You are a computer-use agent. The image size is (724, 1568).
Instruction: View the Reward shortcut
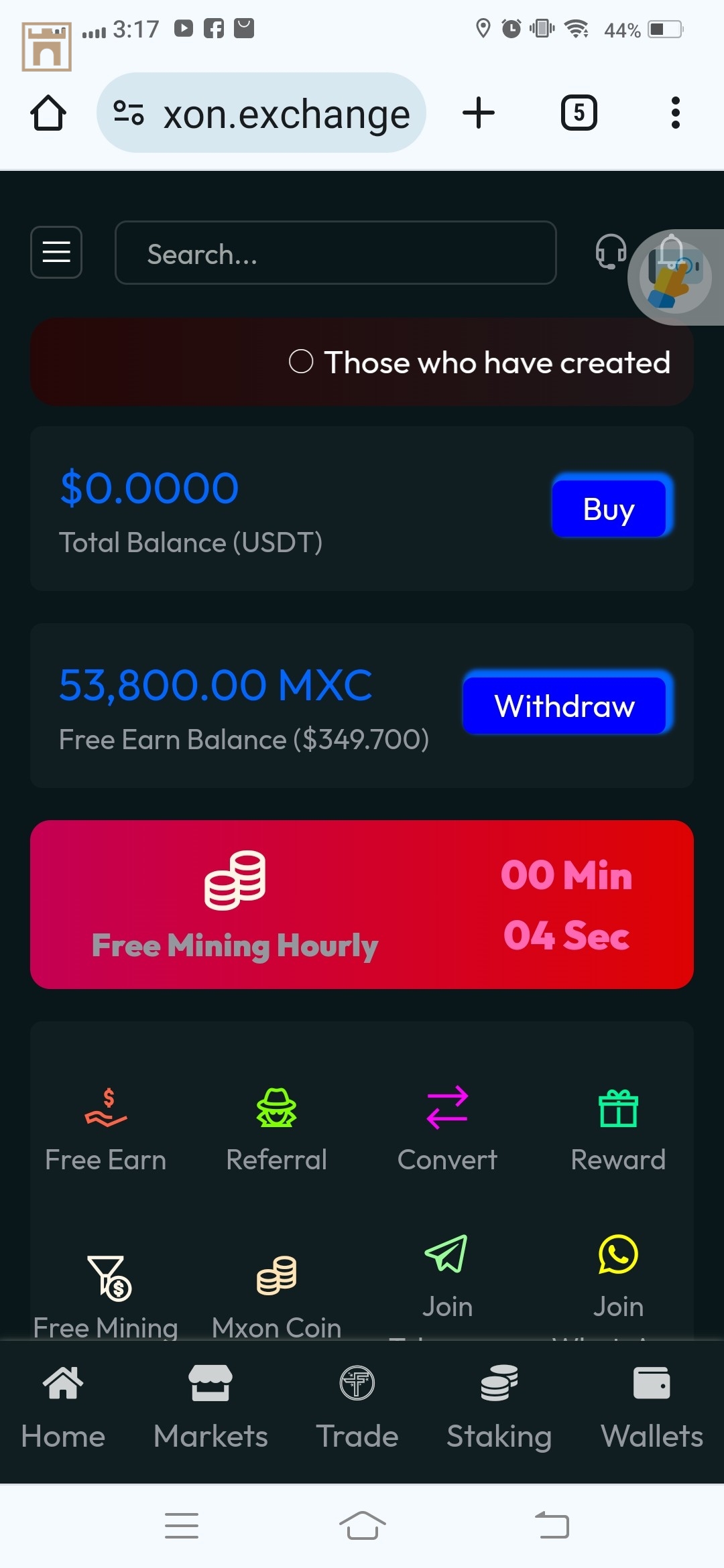(x=618, y=1129)
